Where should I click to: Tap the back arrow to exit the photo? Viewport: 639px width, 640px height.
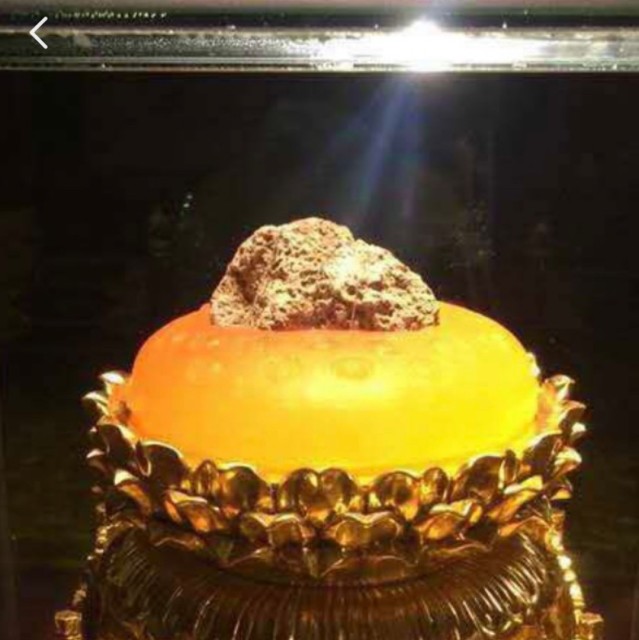click(x=38, y=33)
